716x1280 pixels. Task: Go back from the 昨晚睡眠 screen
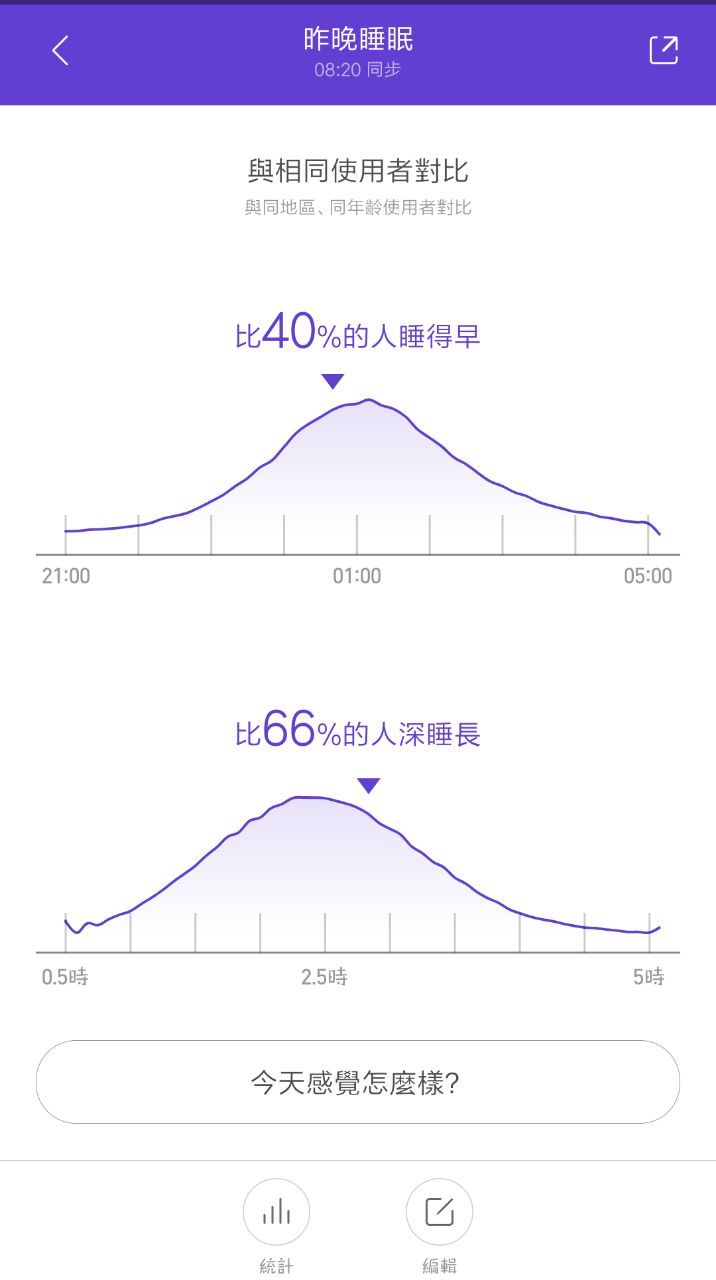[60, 51]
